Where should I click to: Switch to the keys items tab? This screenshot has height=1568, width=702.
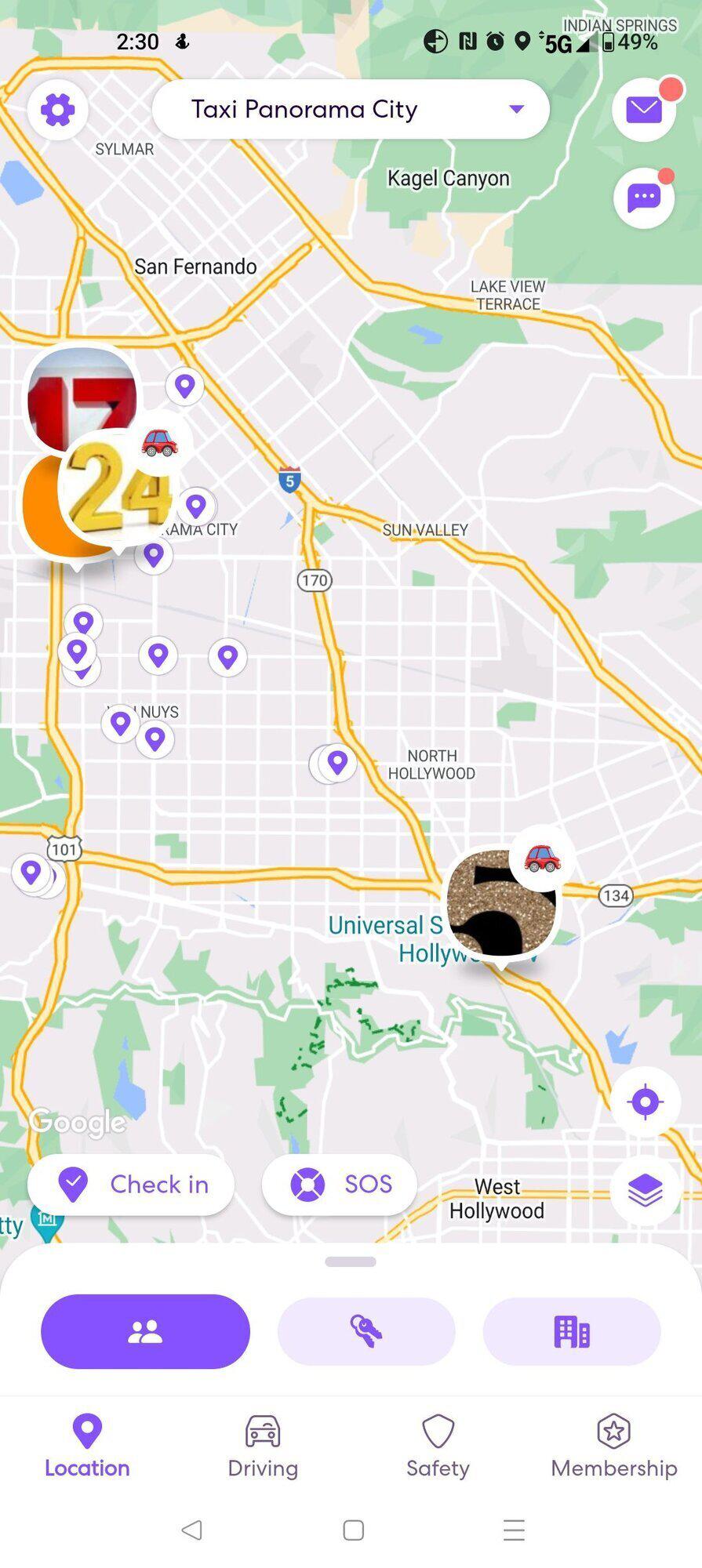pos(366,1331)
